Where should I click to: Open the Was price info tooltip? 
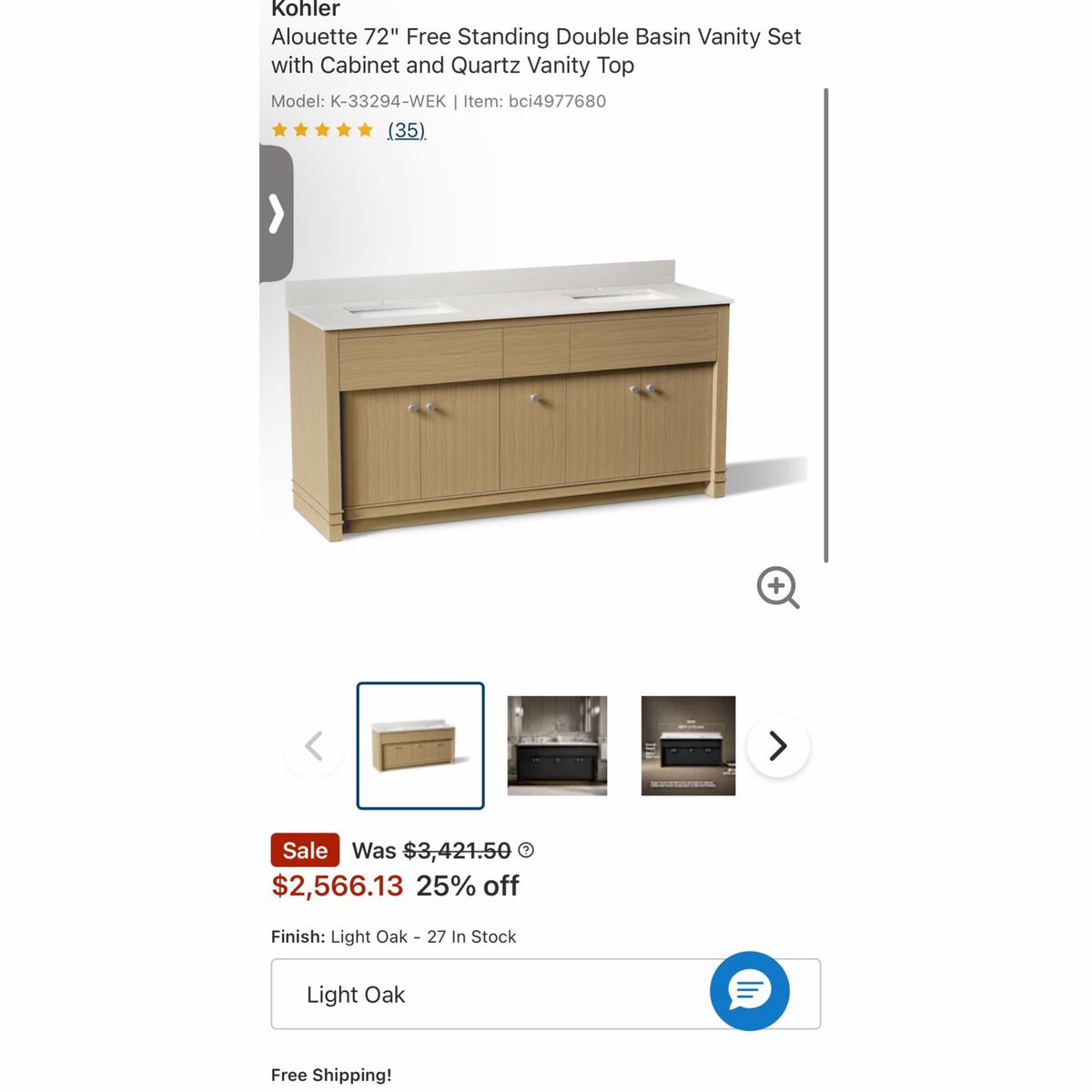[x=526, y=850]
